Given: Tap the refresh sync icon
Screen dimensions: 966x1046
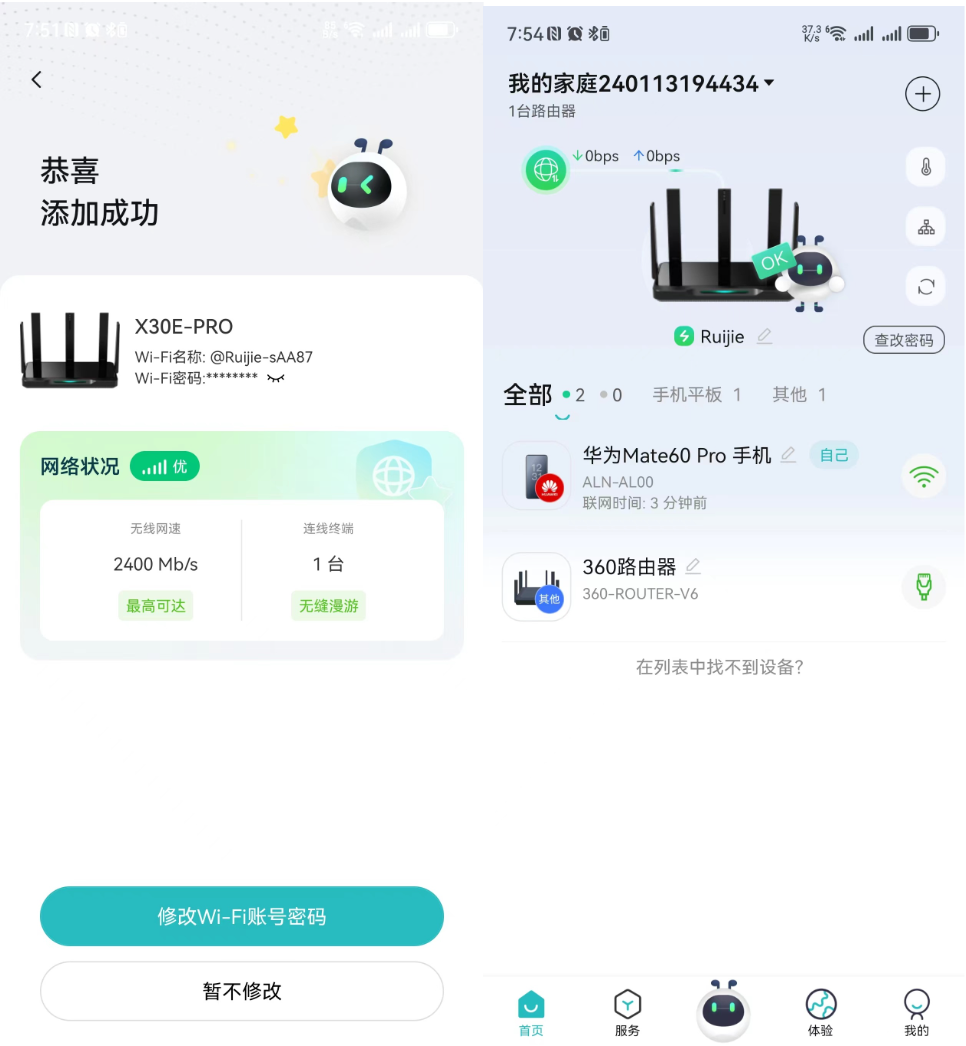Looking at the screenshot, I should [925, 287].
